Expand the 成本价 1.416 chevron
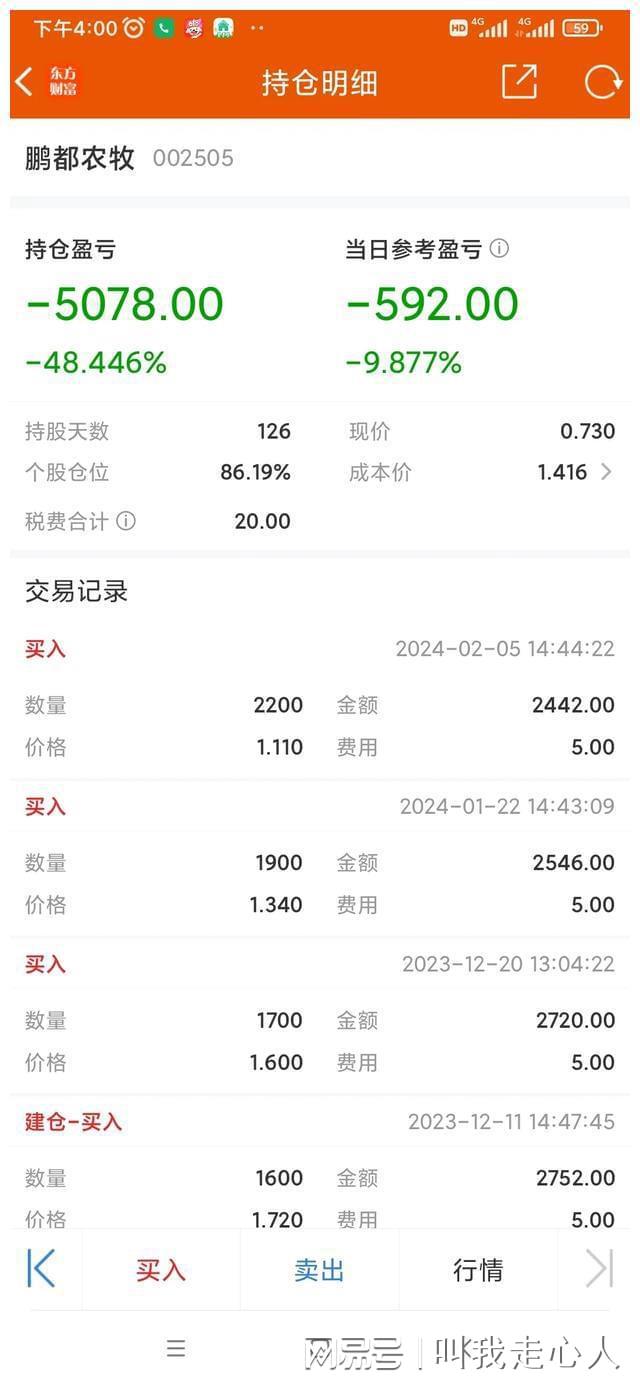640x1387 pixels. pyautogui.click(x=606, y=472)
